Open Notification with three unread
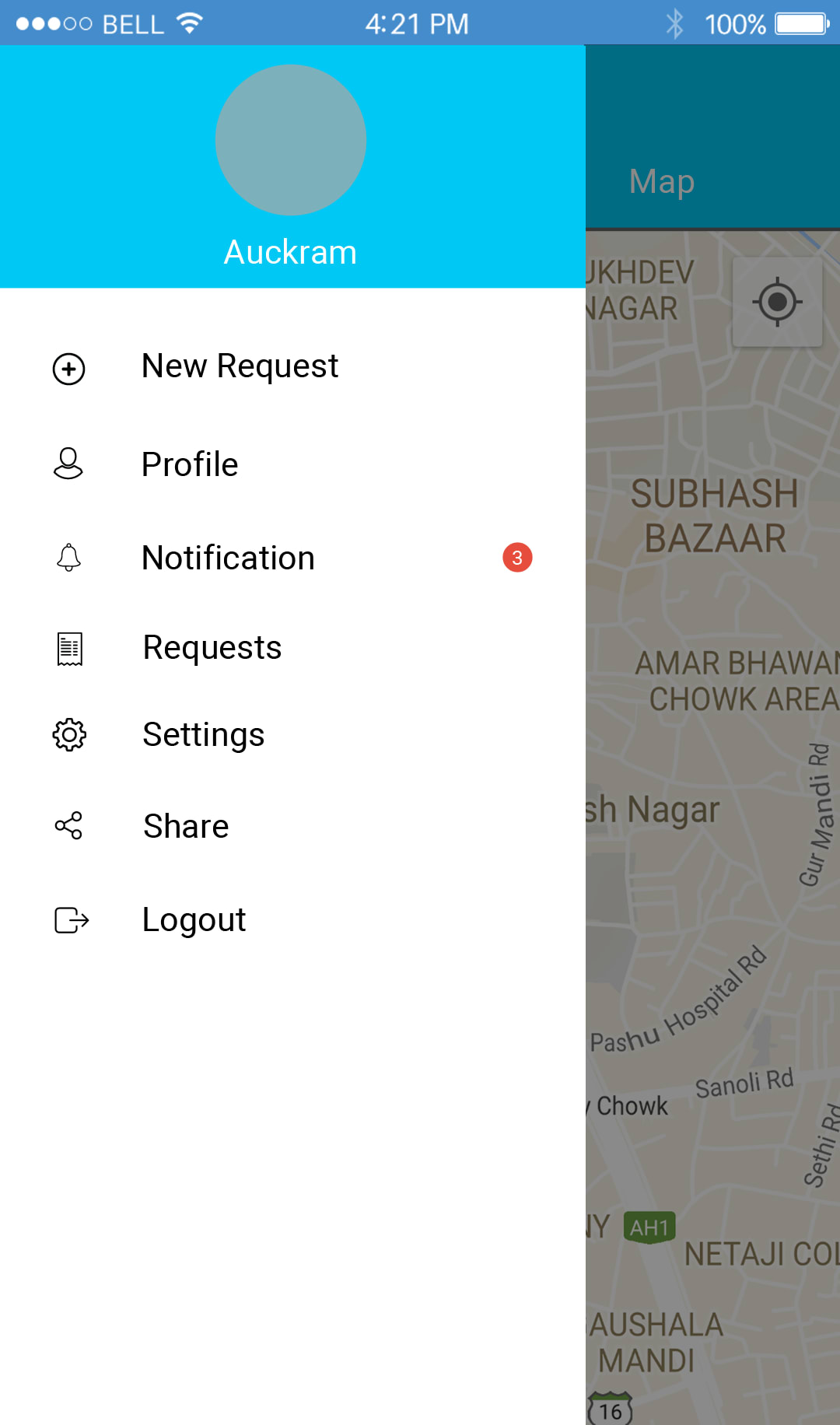 click(228, 558)
